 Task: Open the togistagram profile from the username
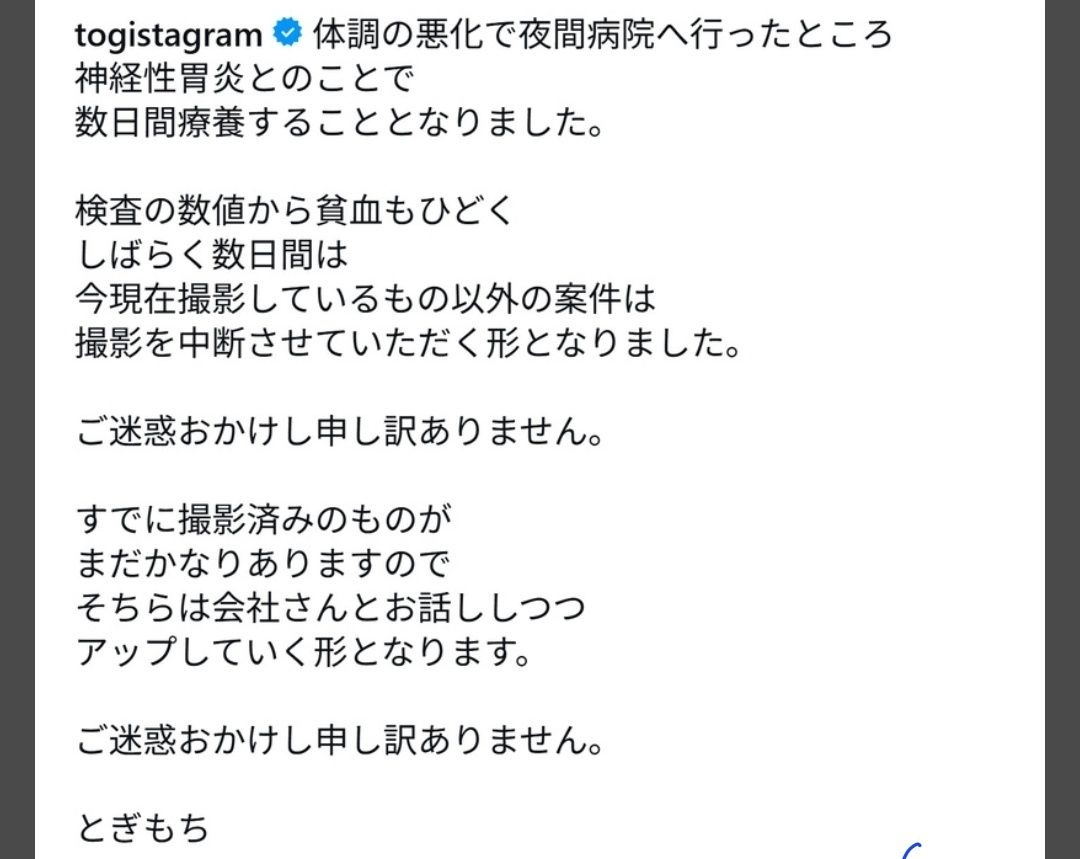click(168, 34)
